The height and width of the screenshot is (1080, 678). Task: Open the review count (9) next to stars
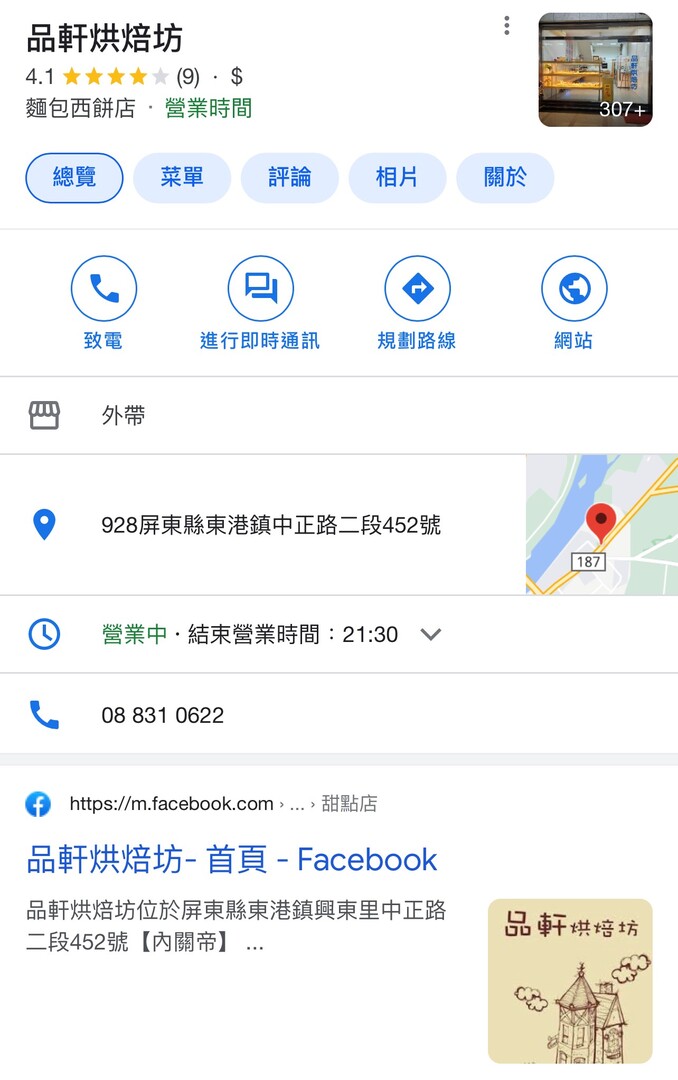188,77
